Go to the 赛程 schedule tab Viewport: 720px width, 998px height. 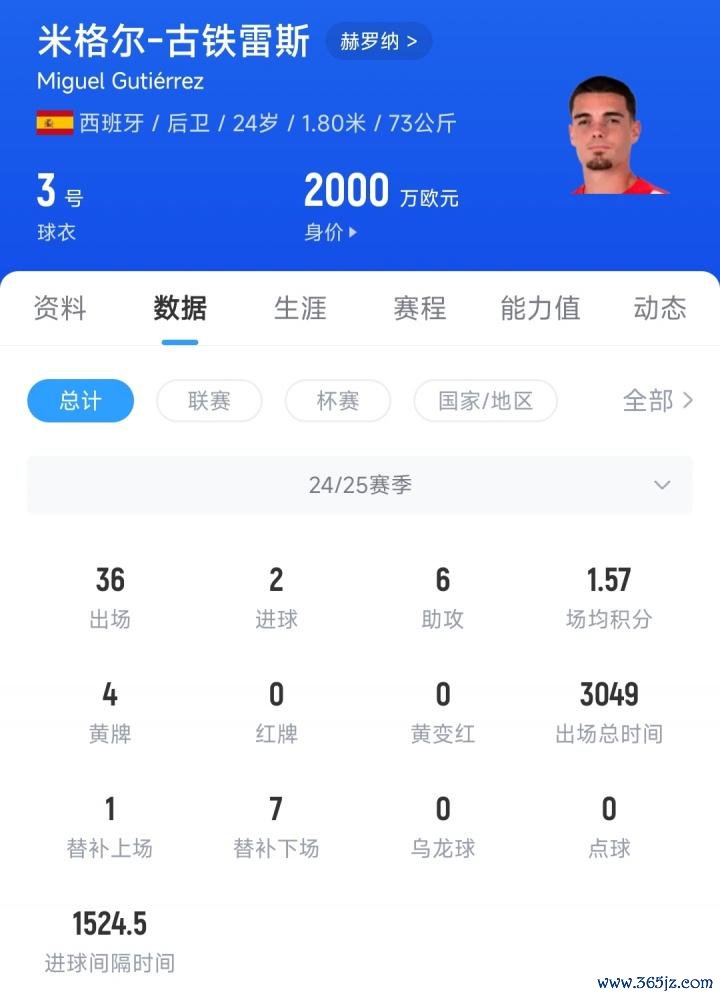(420, 308)
